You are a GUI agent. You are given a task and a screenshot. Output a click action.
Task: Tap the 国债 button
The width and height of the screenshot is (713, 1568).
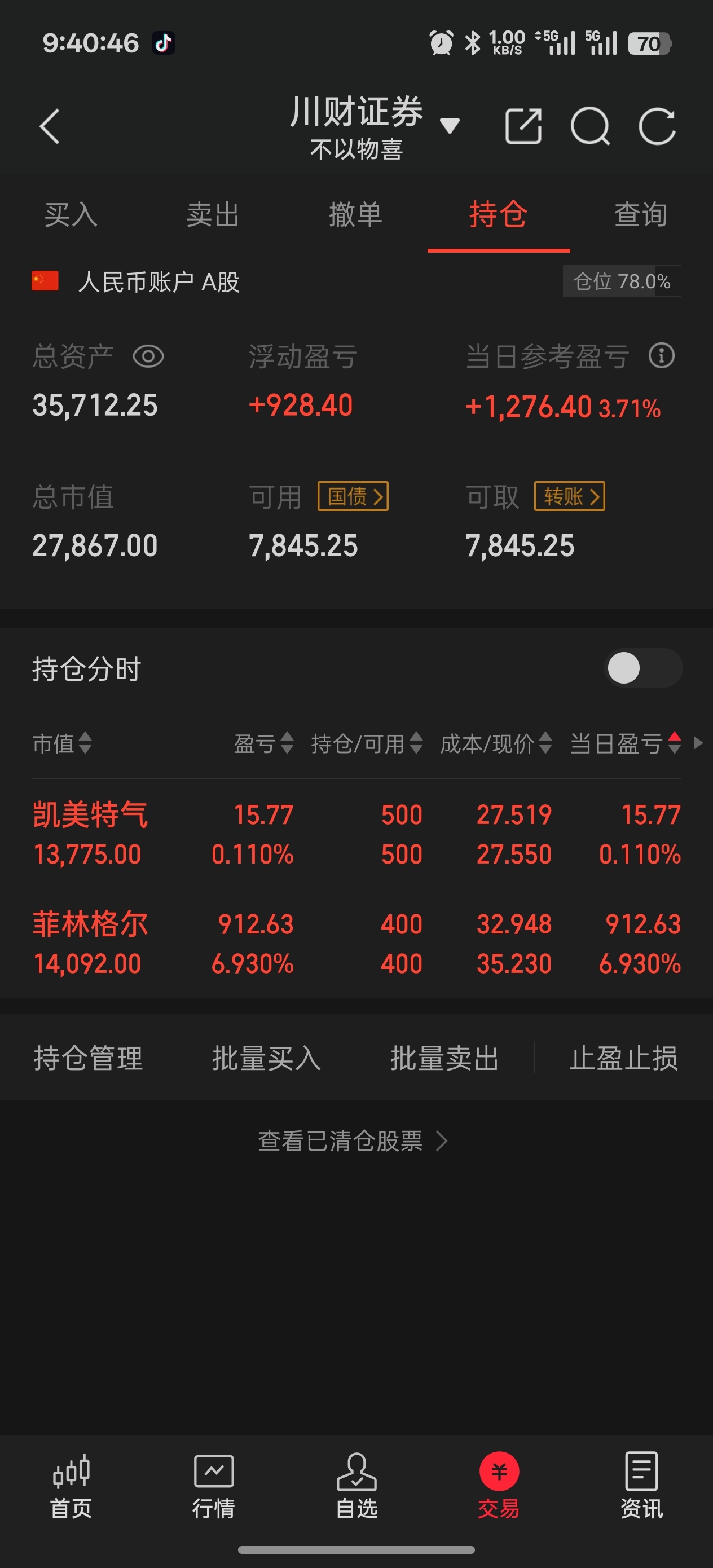click(x=353, y=497)
